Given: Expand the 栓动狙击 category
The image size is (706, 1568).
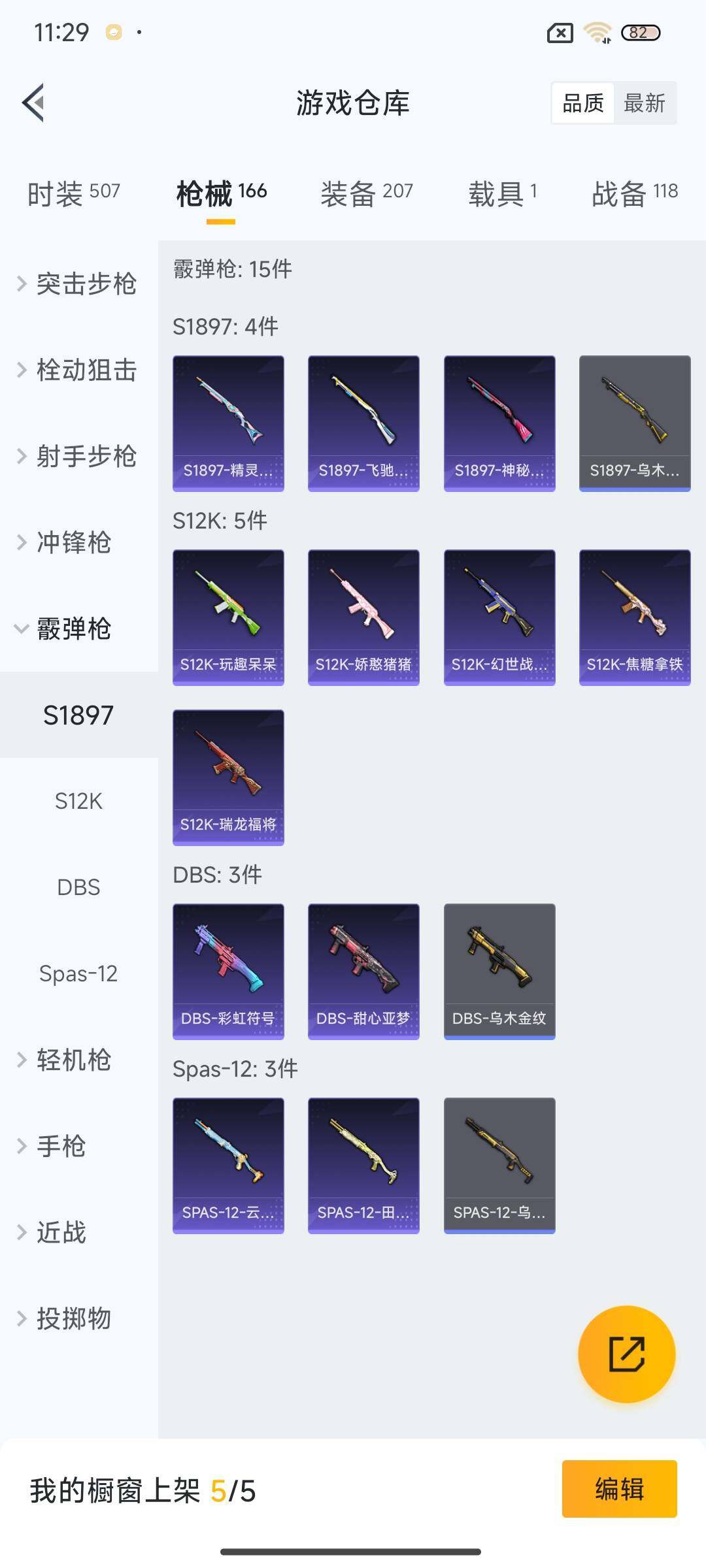Looking at the screenshot, I should (78, 370).
